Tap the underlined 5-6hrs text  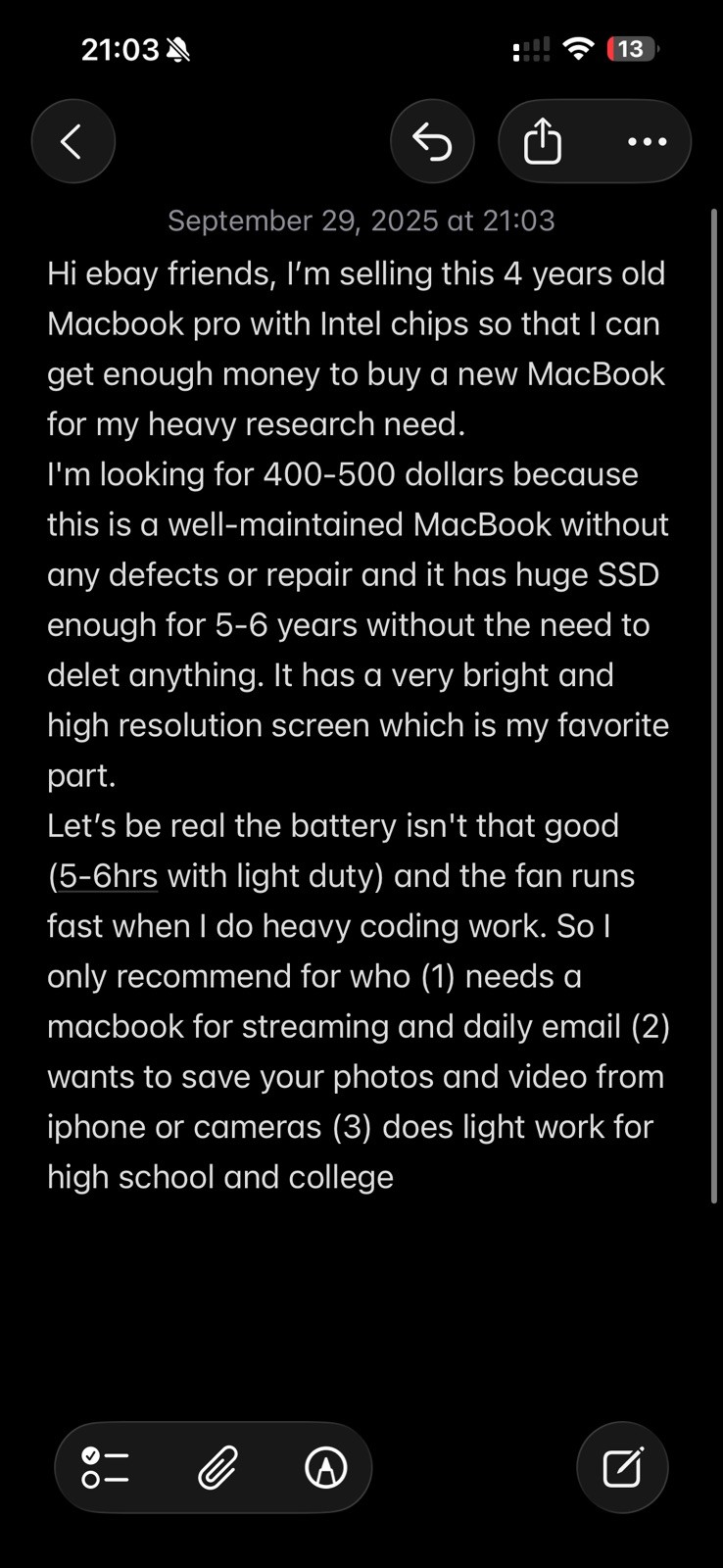108,876
